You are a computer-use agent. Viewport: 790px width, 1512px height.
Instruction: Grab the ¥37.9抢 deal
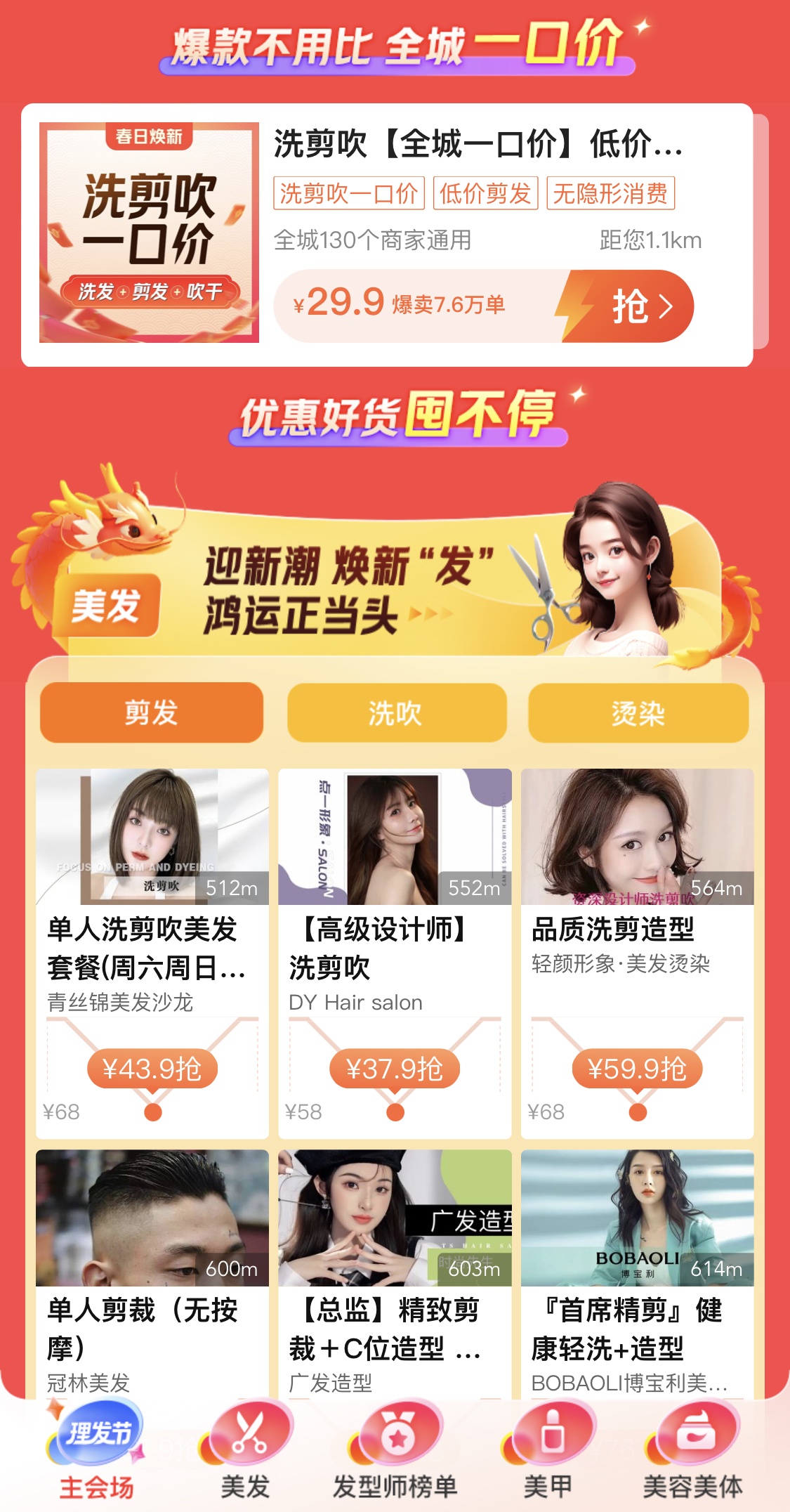[x=395, y=1069]
